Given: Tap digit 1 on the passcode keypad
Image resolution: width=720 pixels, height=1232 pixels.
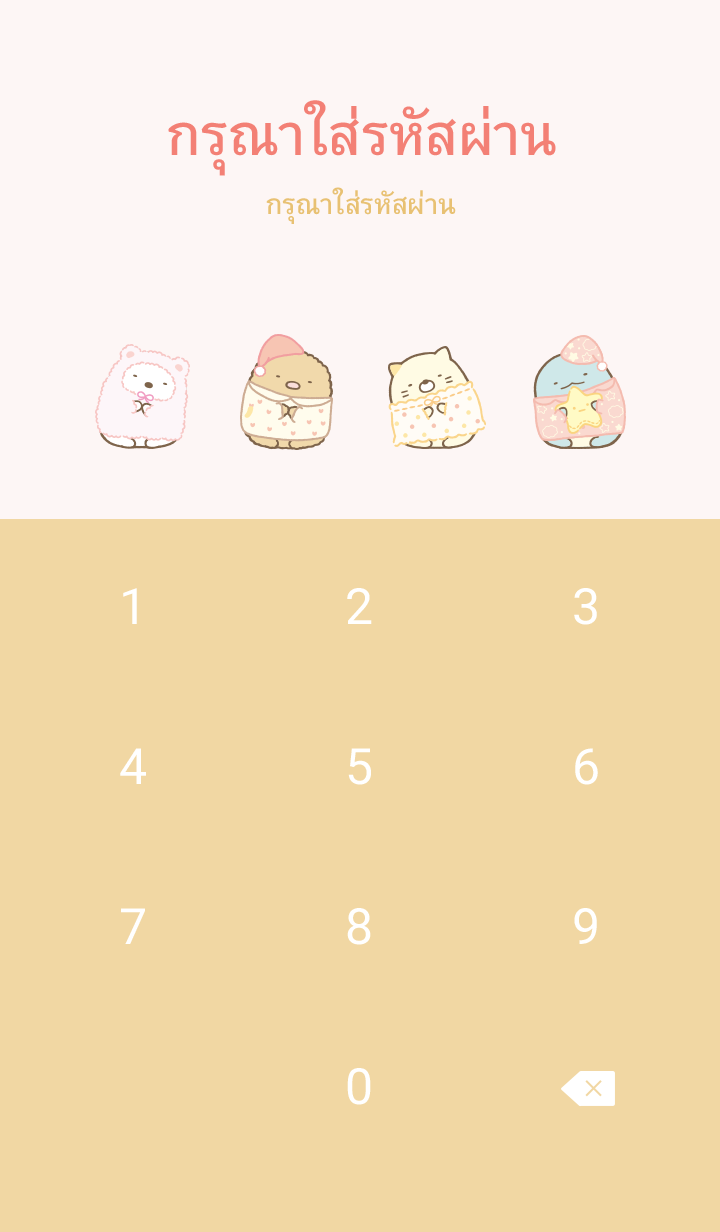Looking at the screenshot, I should pos(133,607).
